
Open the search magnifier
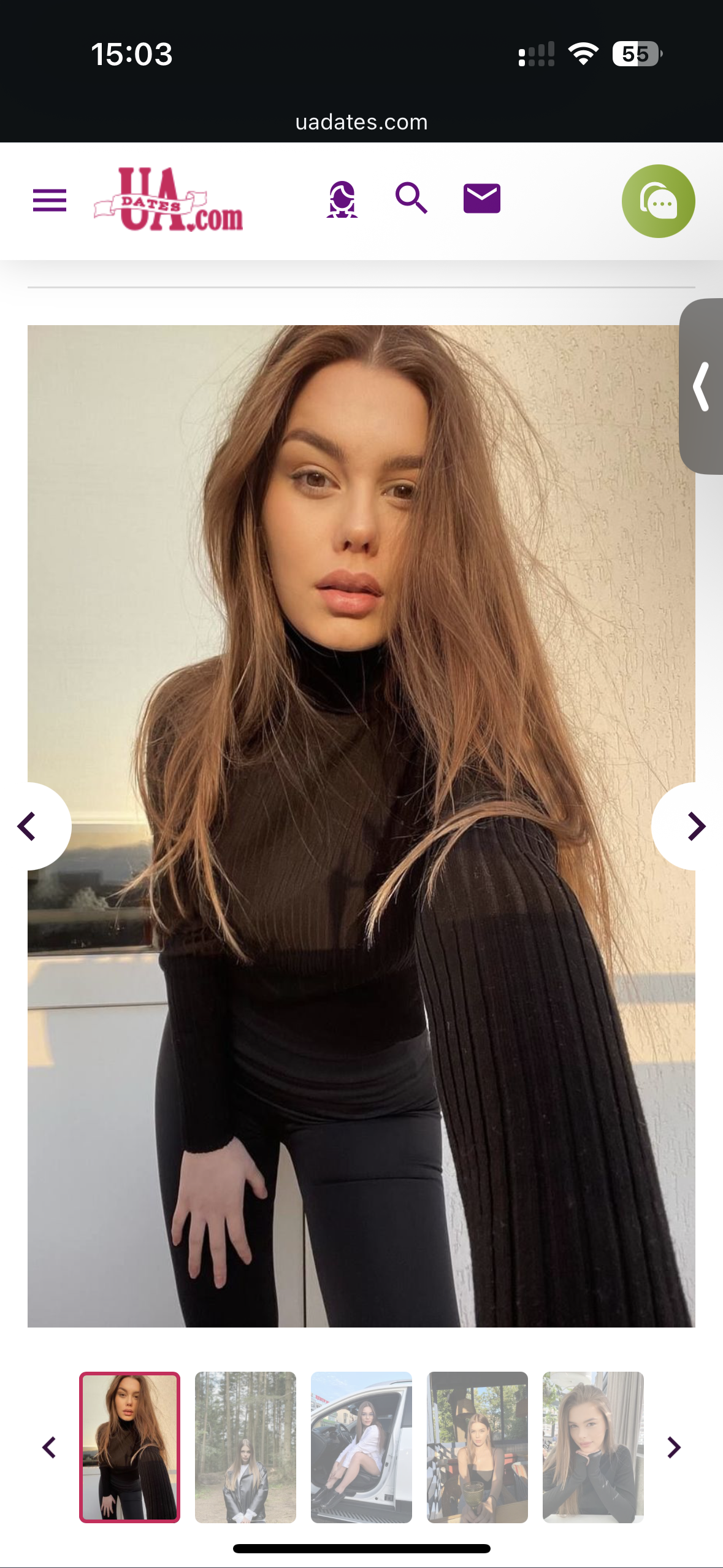click(x=411, y=198)
